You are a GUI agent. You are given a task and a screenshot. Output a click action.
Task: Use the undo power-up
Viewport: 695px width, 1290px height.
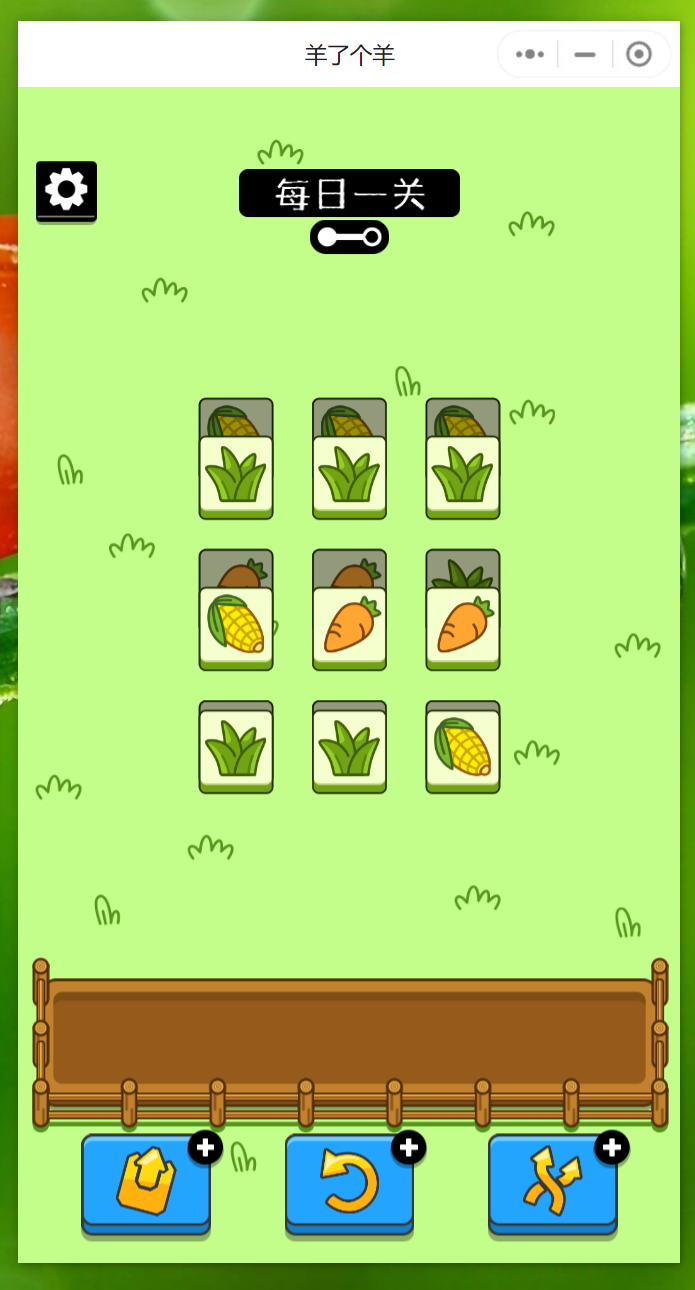click(x=349, y=1181)
